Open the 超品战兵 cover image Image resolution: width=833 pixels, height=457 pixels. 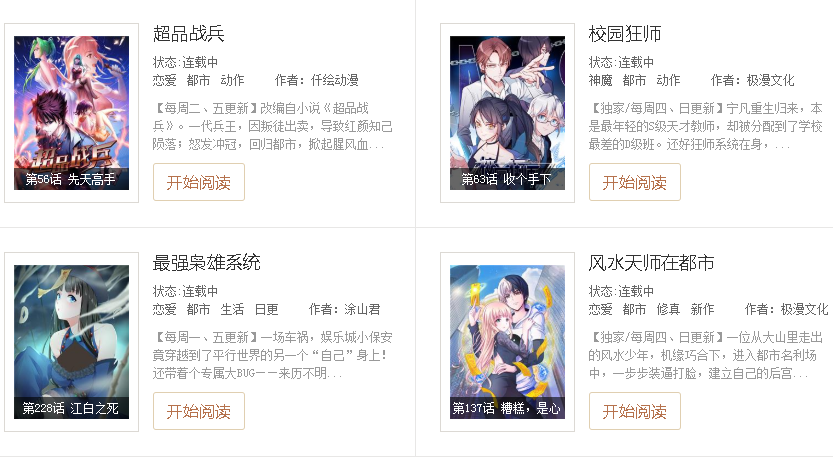click(71, 112)
